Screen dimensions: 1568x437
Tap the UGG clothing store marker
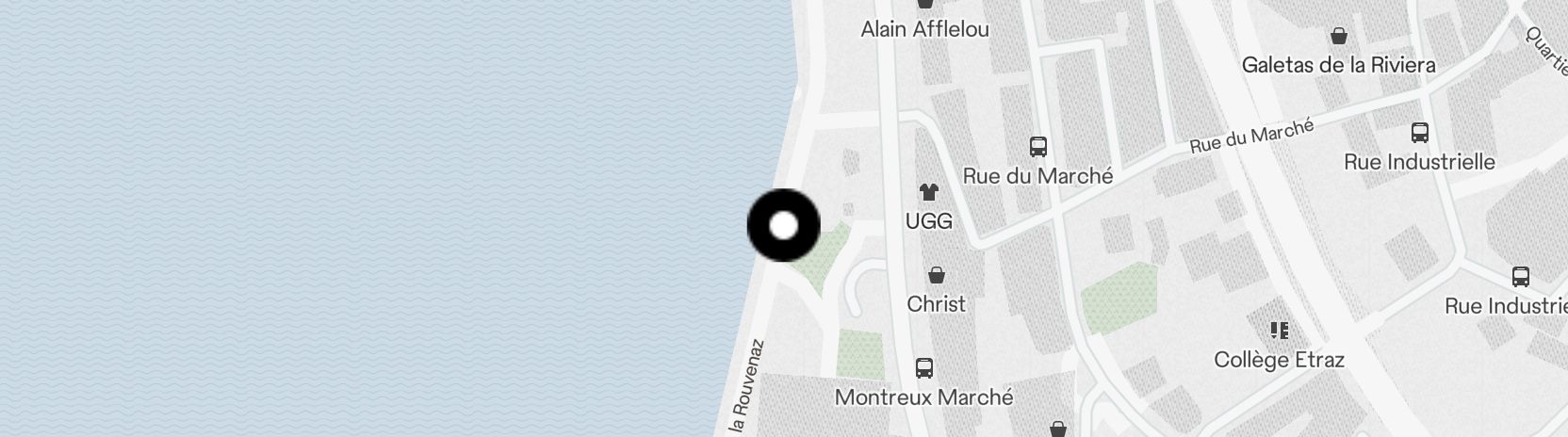pyautogui.click(x=928, y=193)
